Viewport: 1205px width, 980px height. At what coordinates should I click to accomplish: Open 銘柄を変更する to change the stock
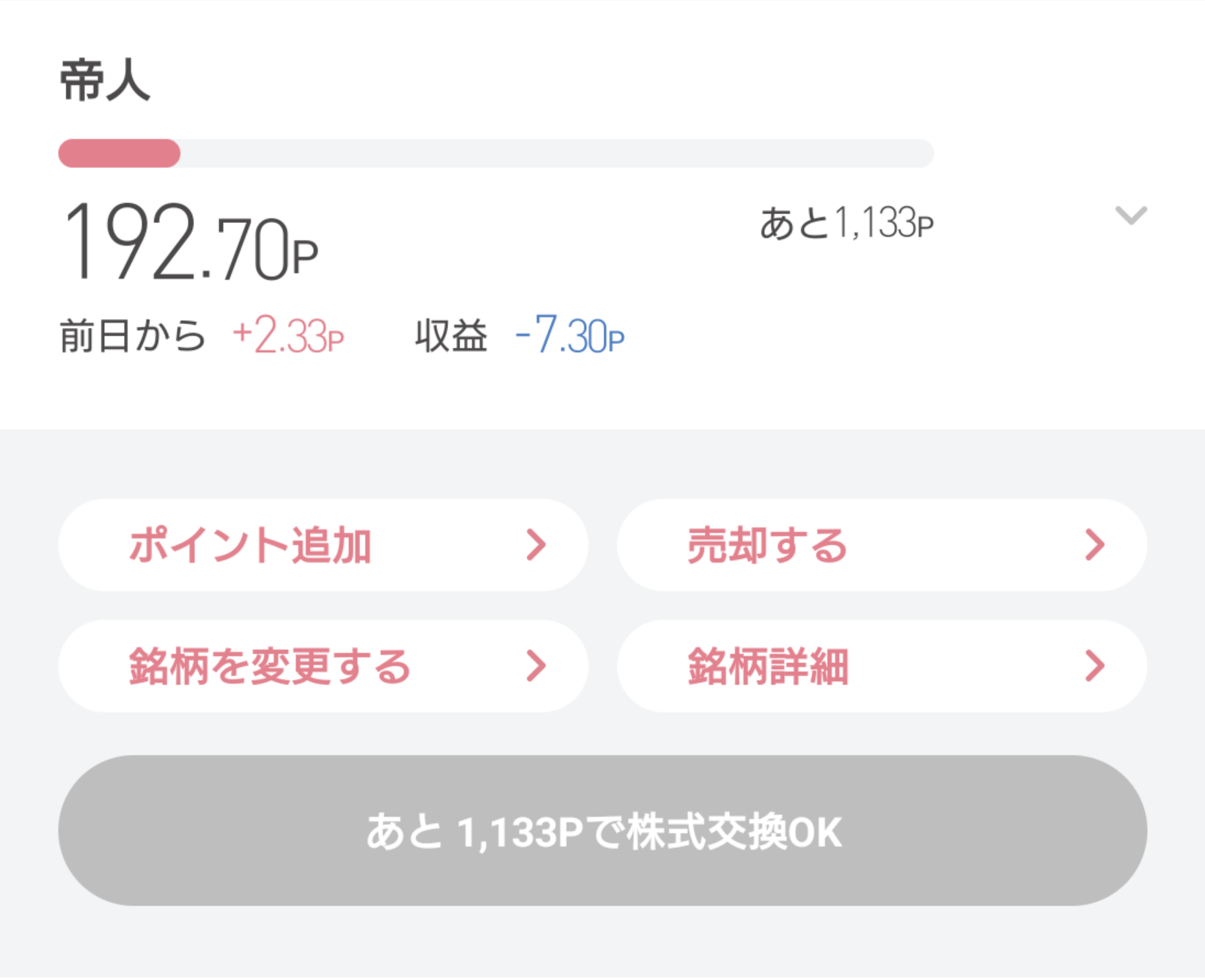[x=323, y=666]
